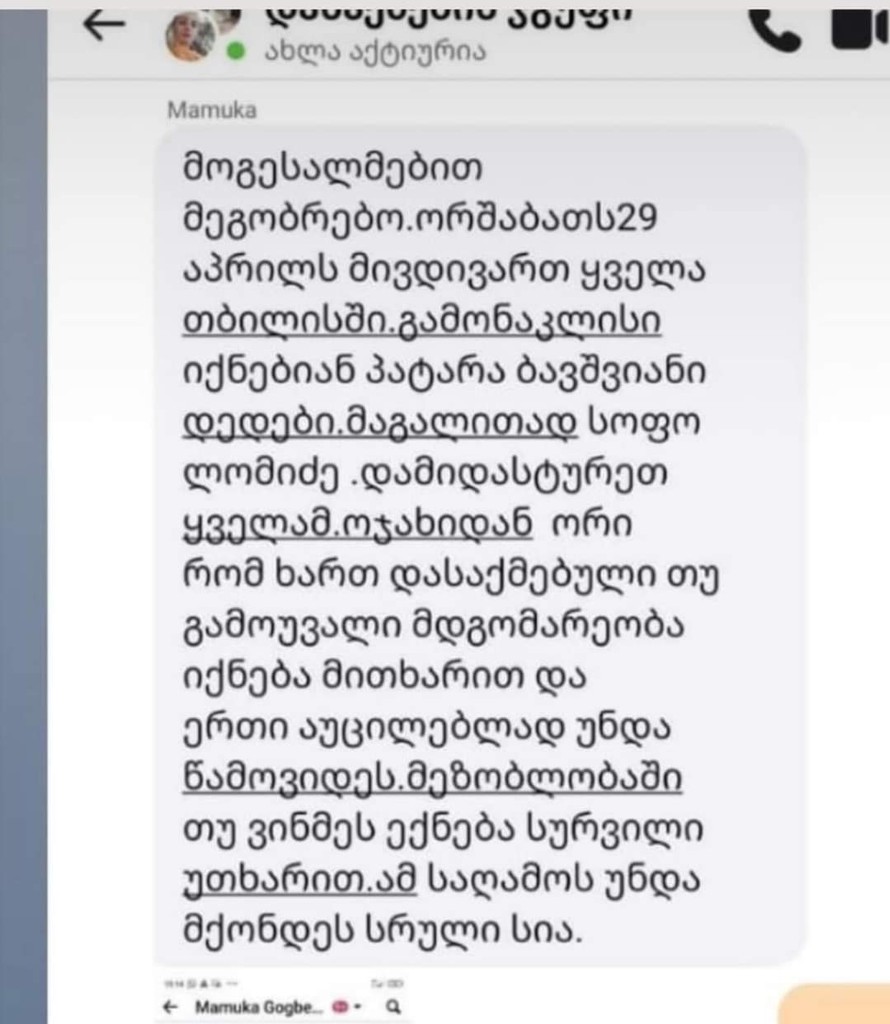The width and height of the screenshot is (890, 1024).
Task: Start a video call from the top bar
Action: click(x=855, y=30)
